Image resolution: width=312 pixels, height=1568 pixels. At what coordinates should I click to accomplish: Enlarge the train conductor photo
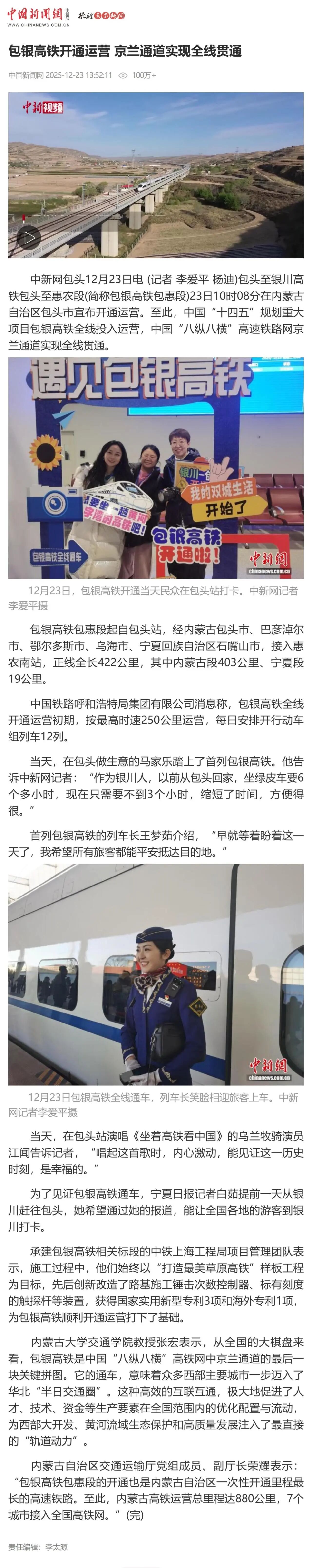click(x=156, y=974)
